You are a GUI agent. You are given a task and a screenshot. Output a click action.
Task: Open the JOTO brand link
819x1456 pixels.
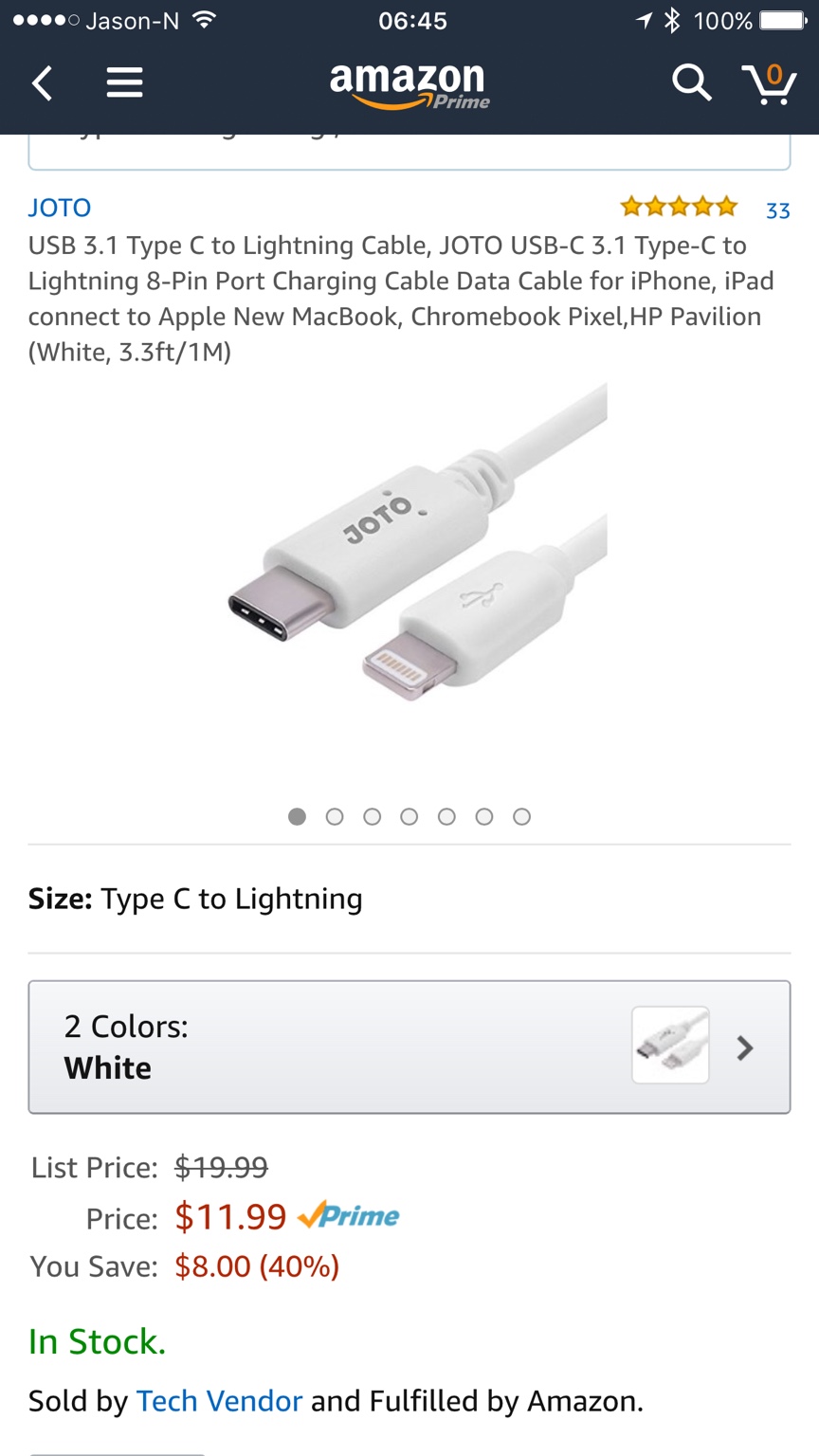click(x=60, y=208)
